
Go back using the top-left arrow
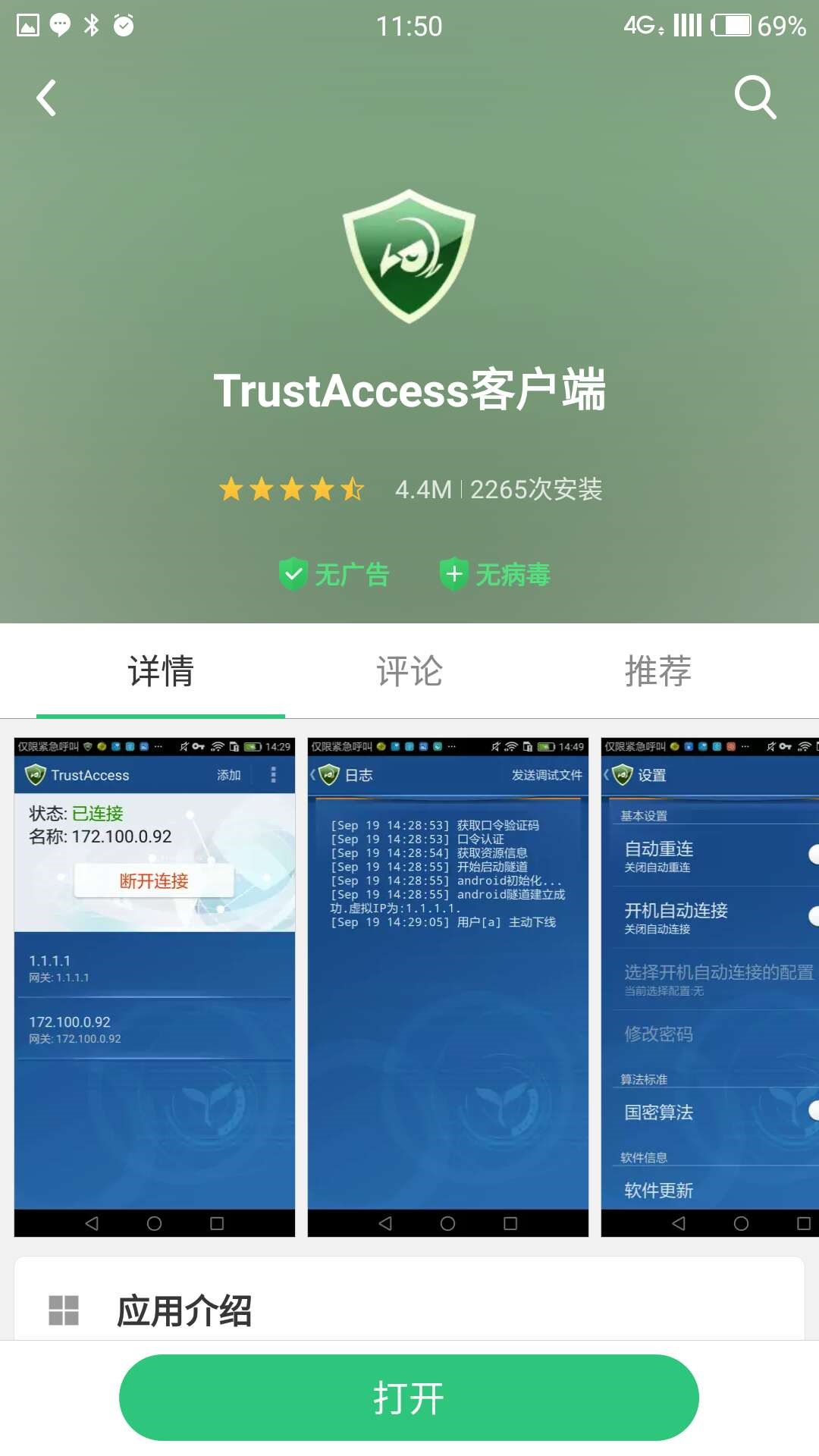(x=47, y=98)
